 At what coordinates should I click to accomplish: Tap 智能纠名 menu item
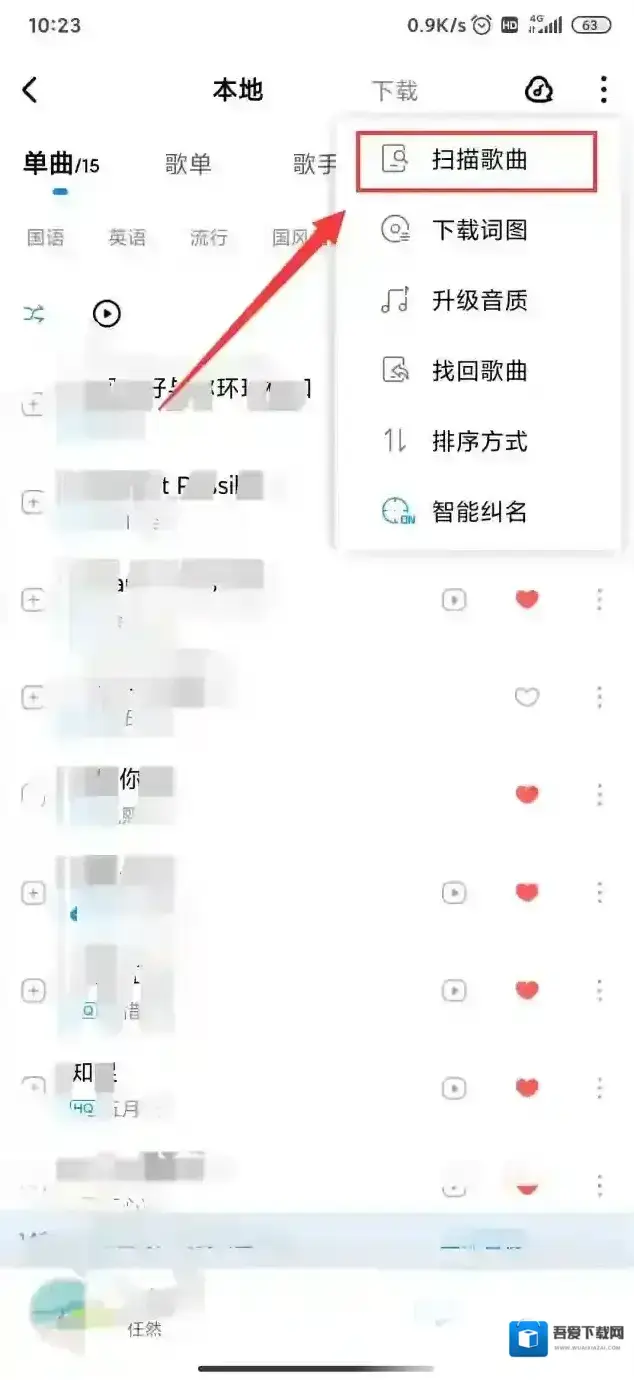pyautogui.click(x=477, y=513)
